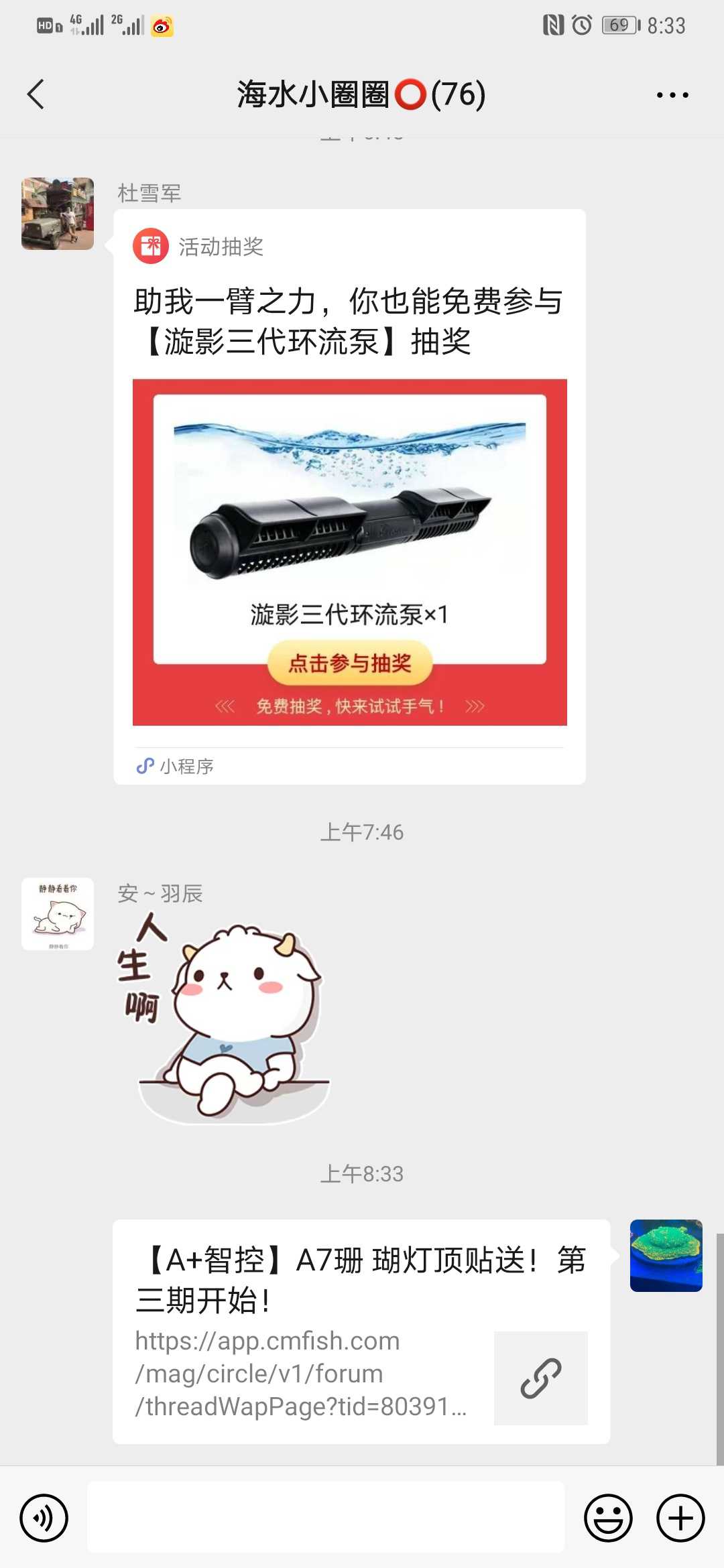Open the 活动抽奖 mini program card
The image size is (724, 1568).
click(349, 496)
